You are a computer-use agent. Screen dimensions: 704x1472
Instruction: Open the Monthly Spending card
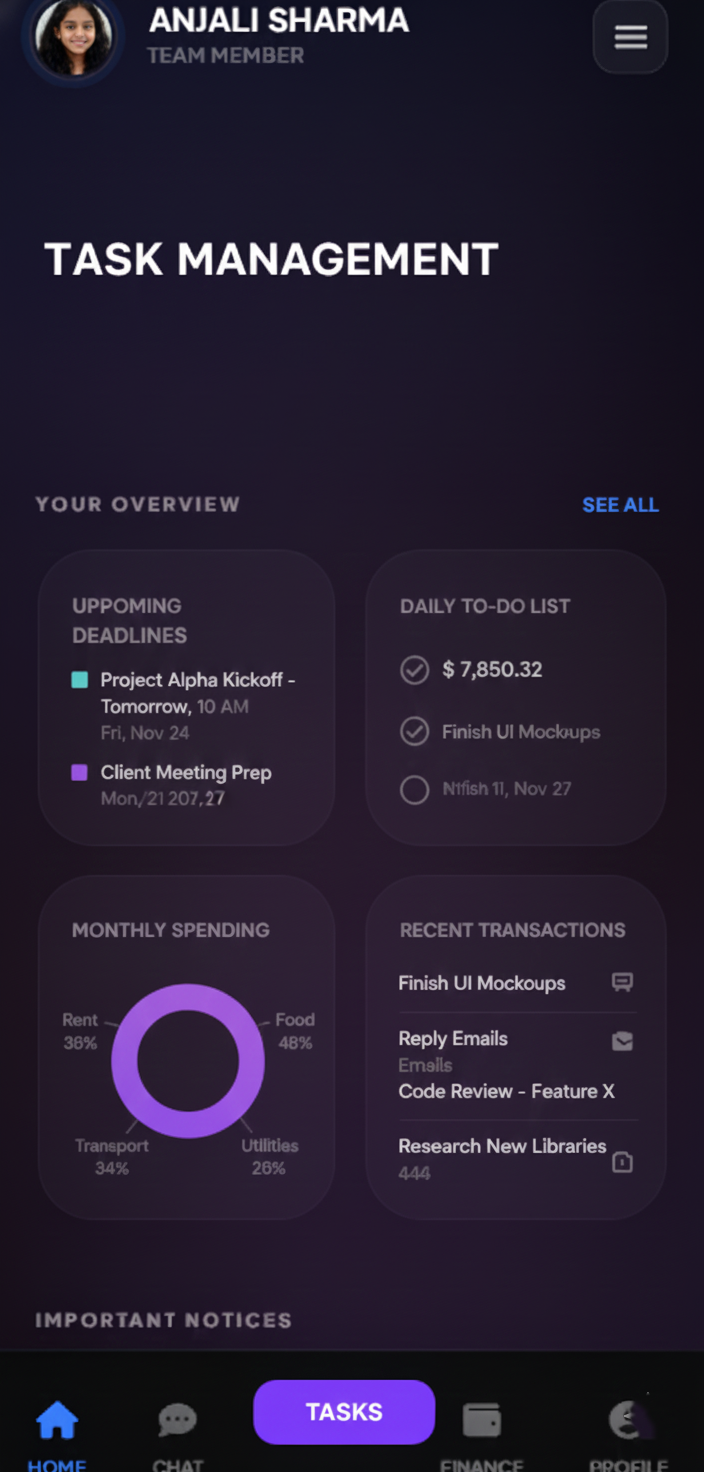(187, 1046)
